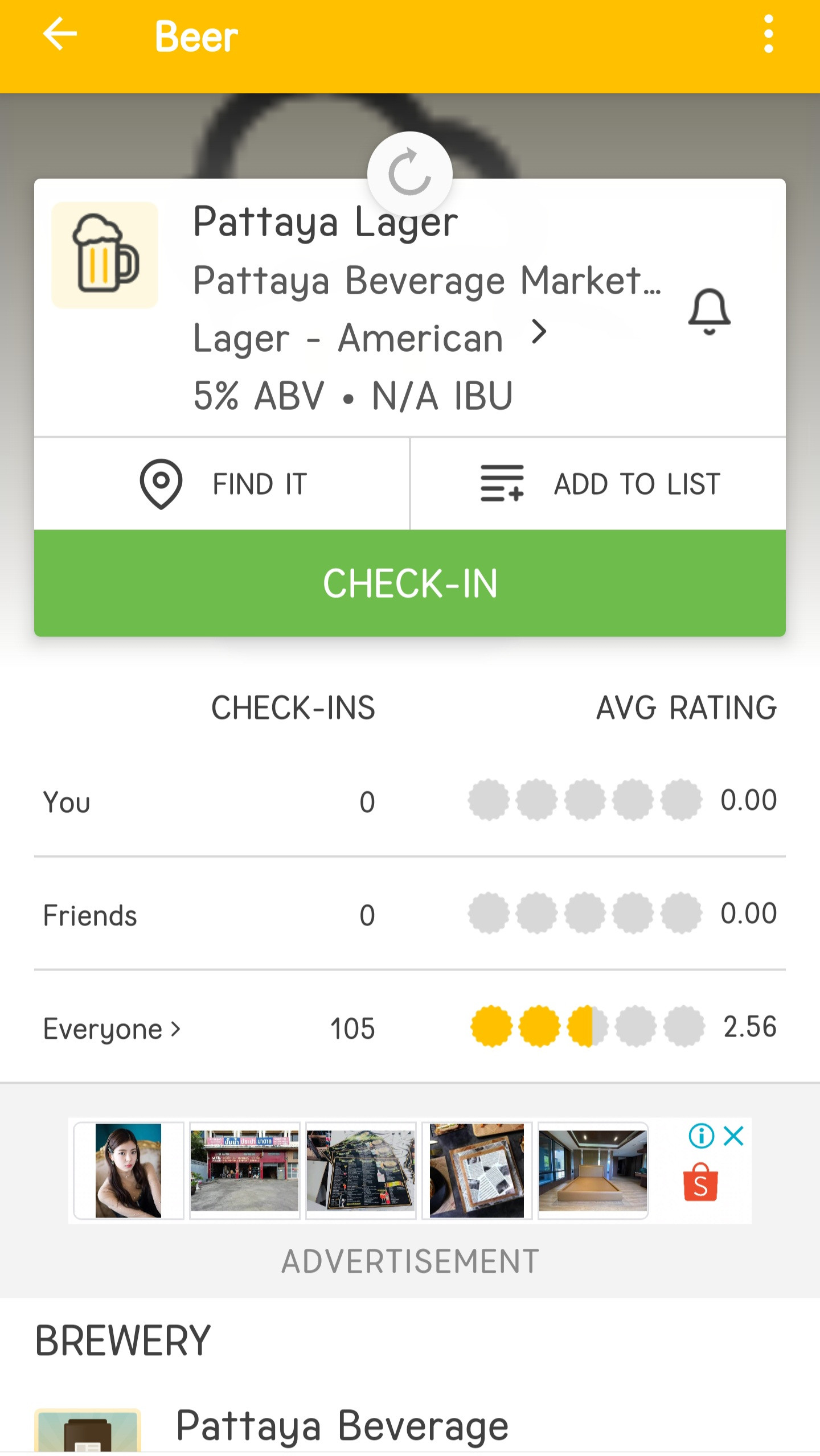Open the overflow menu
Viewport: 820px width, 1456px height.
(768, 35)
